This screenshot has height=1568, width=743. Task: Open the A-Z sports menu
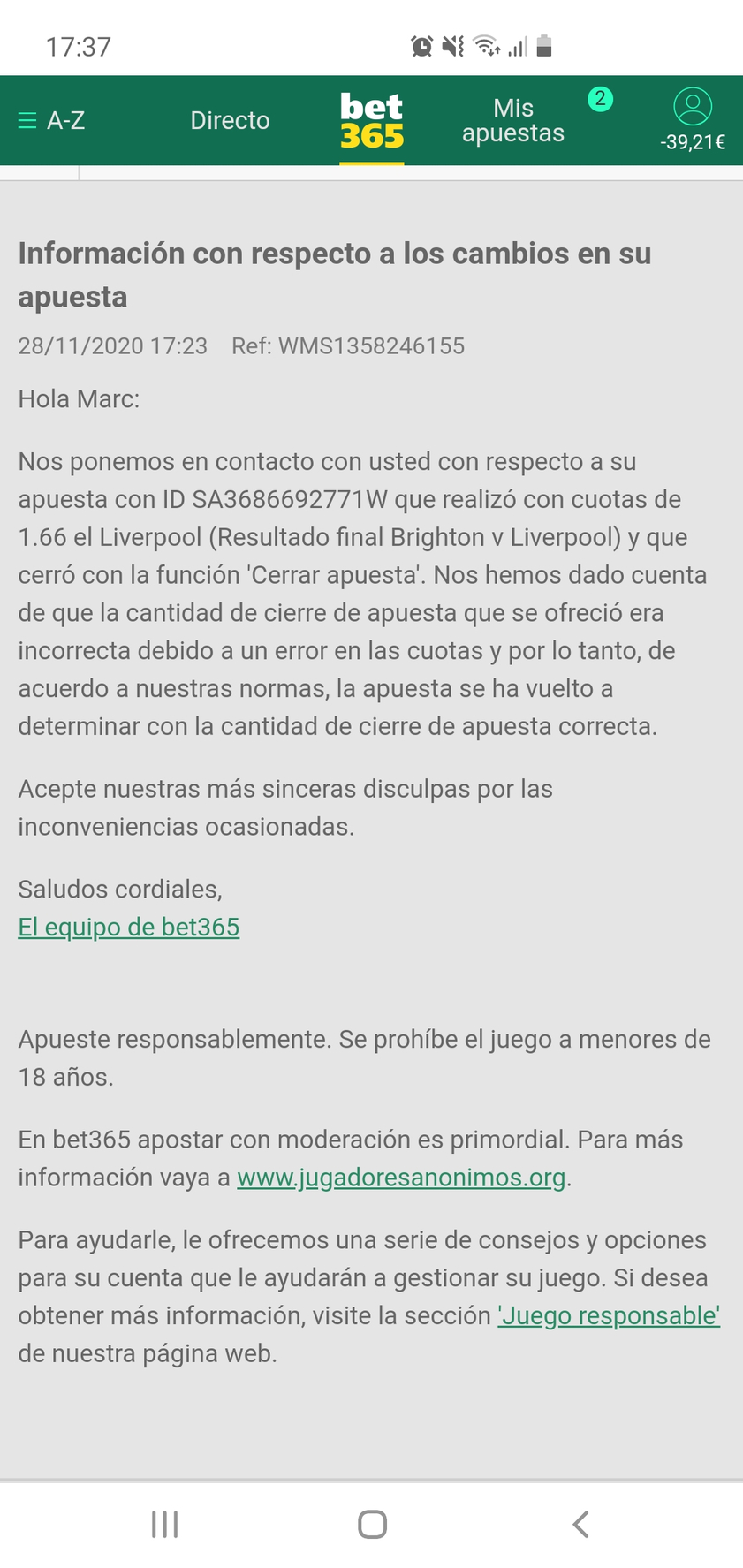tap(51, 120)
